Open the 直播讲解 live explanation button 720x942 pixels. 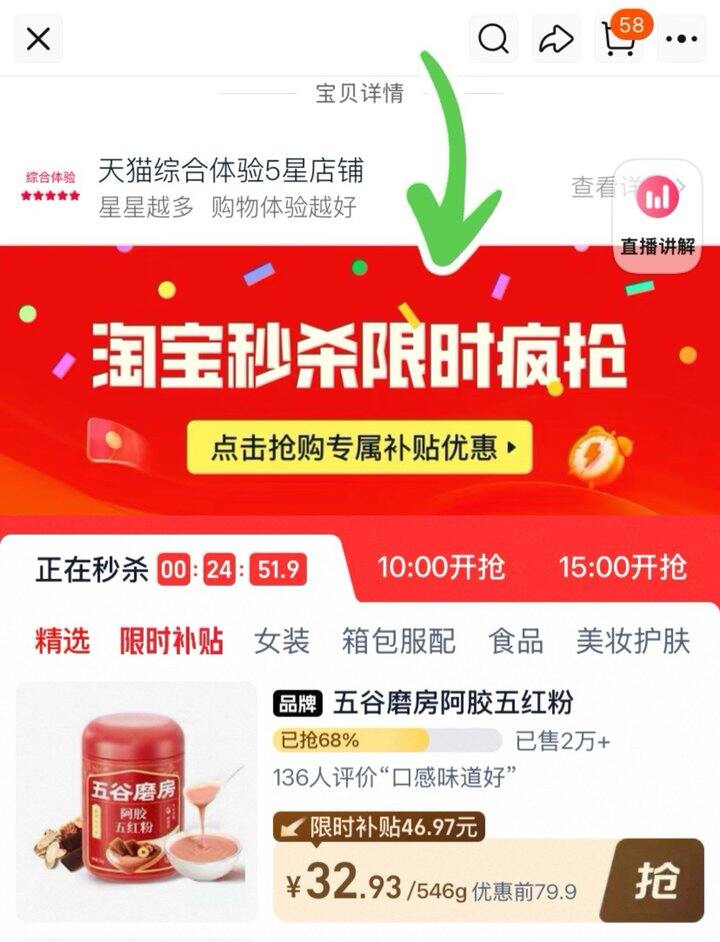click(x=657, y=216)
